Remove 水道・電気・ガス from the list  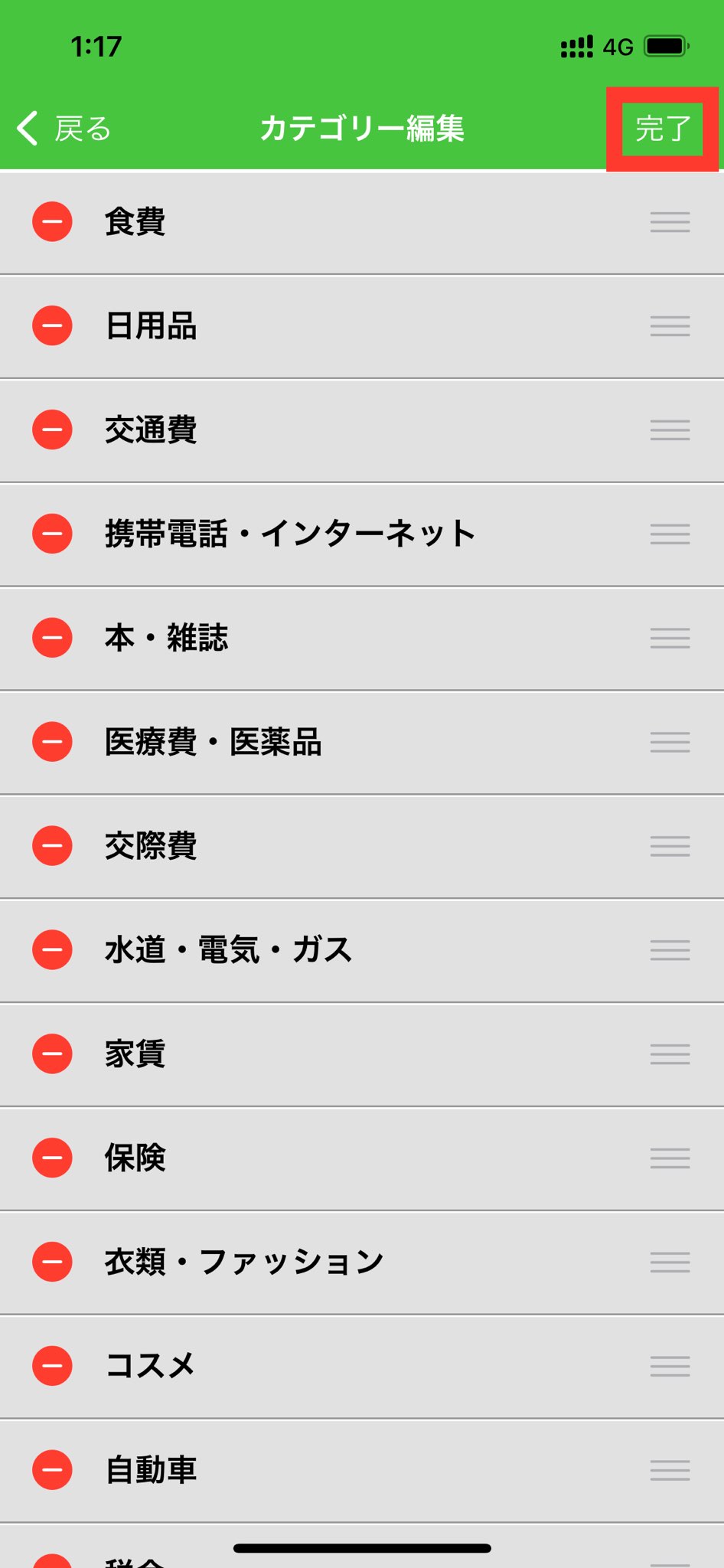(52, 950)
